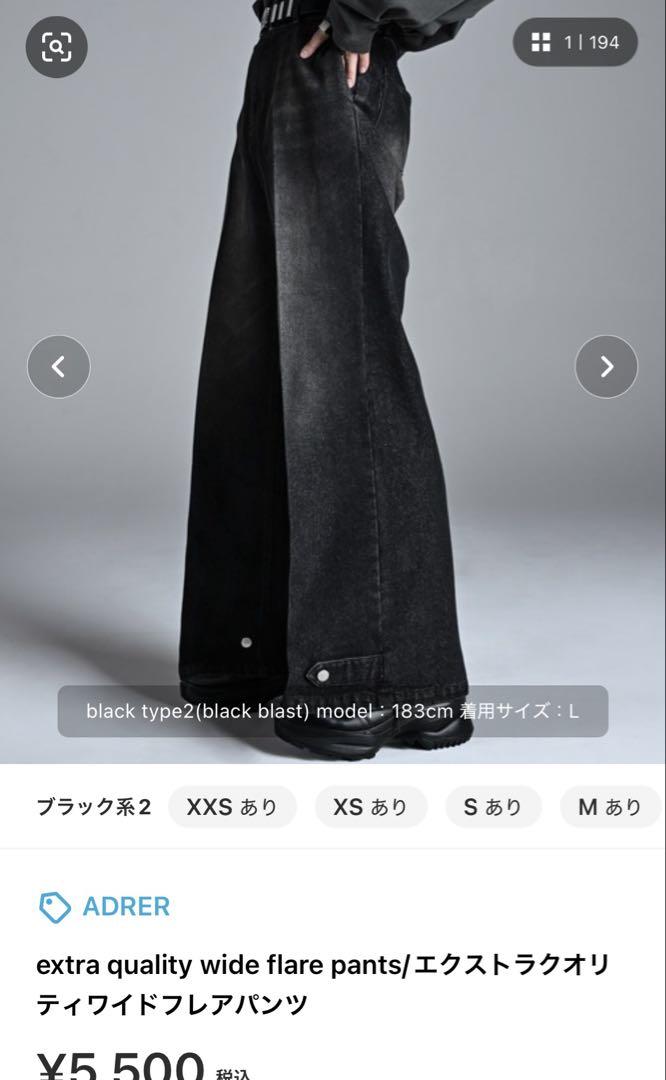666x1080 pixels.
Task: Choose the XS size chip
Action: (371, 807)
